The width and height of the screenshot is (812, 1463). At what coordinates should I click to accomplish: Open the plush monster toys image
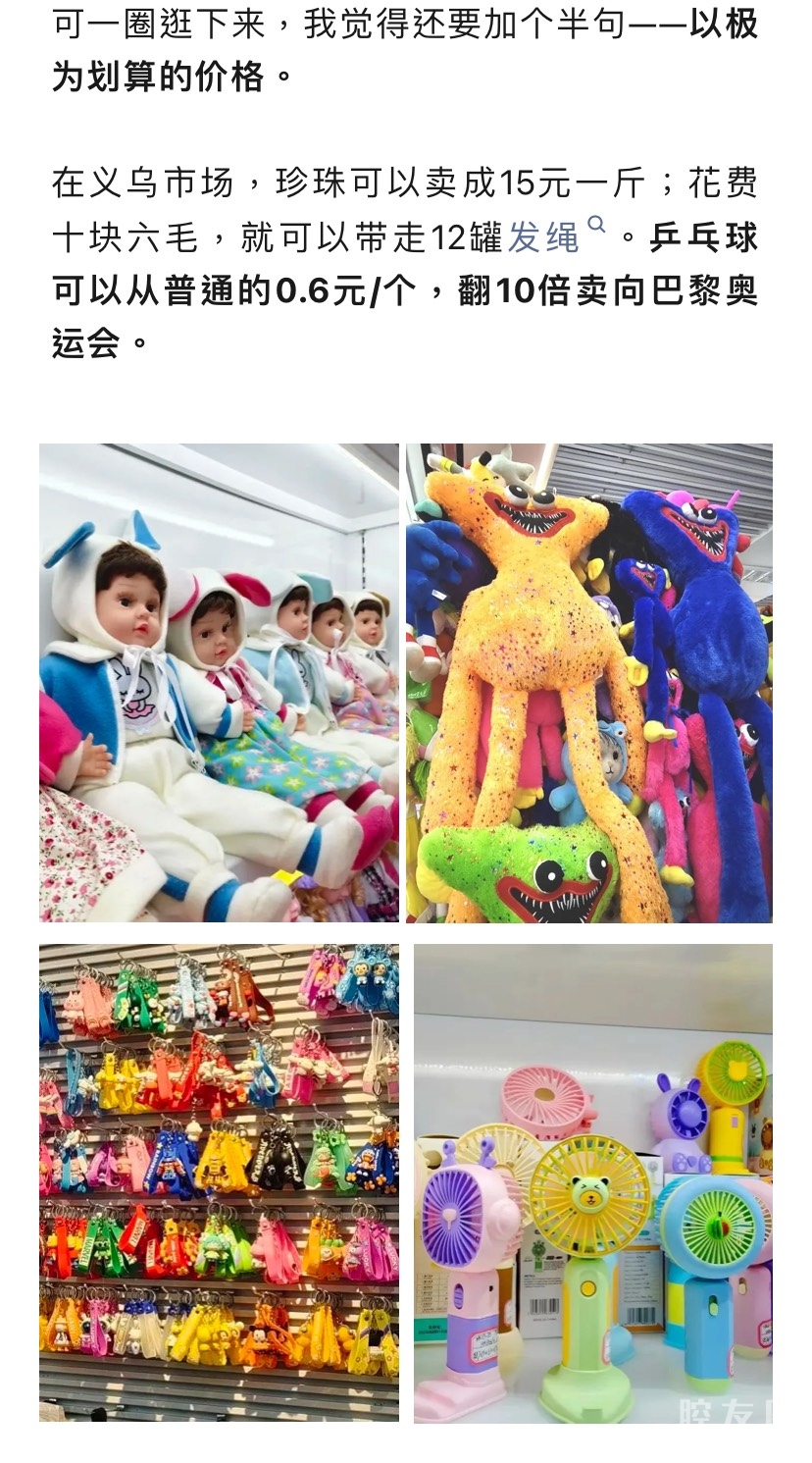tap(589, 683)
